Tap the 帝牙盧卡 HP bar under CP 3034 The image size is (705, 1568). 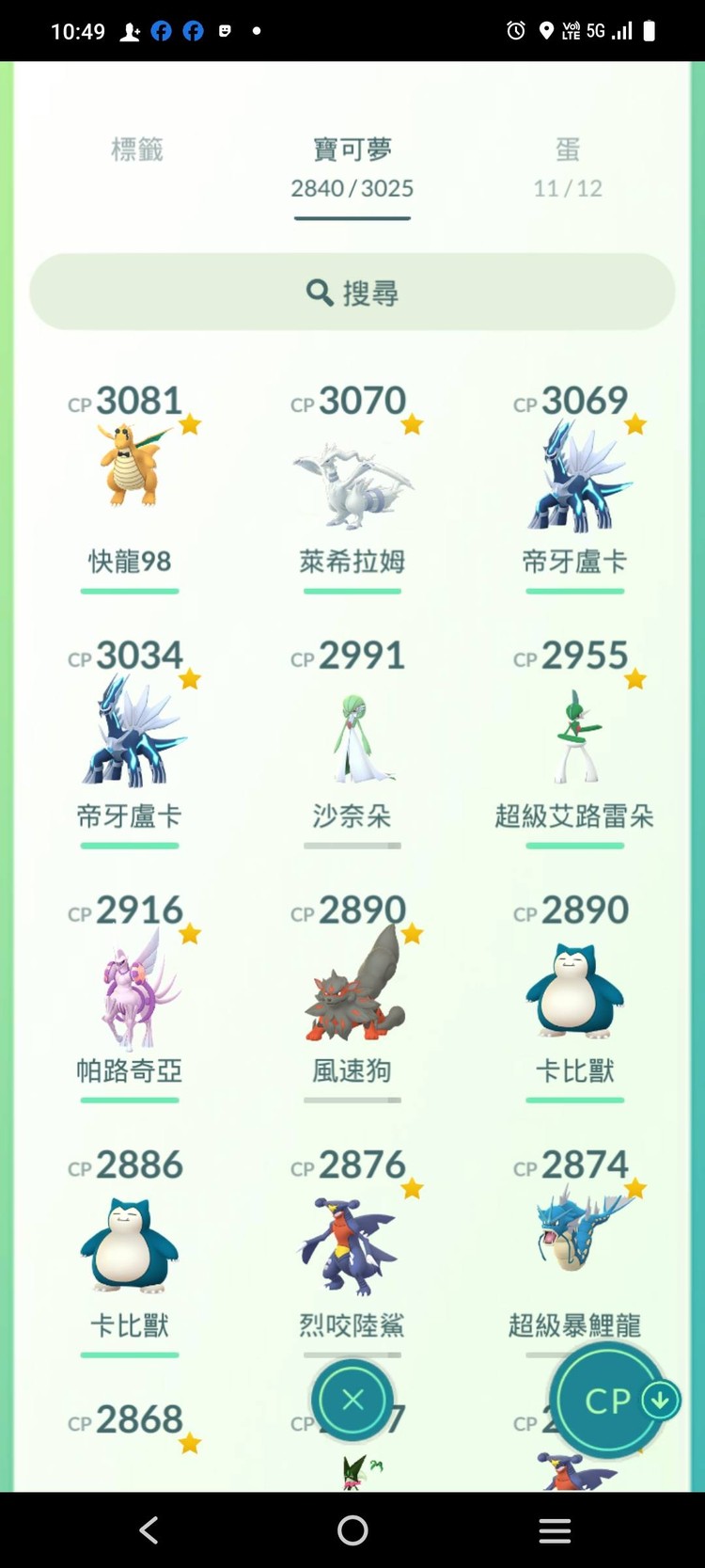point(130,846)
